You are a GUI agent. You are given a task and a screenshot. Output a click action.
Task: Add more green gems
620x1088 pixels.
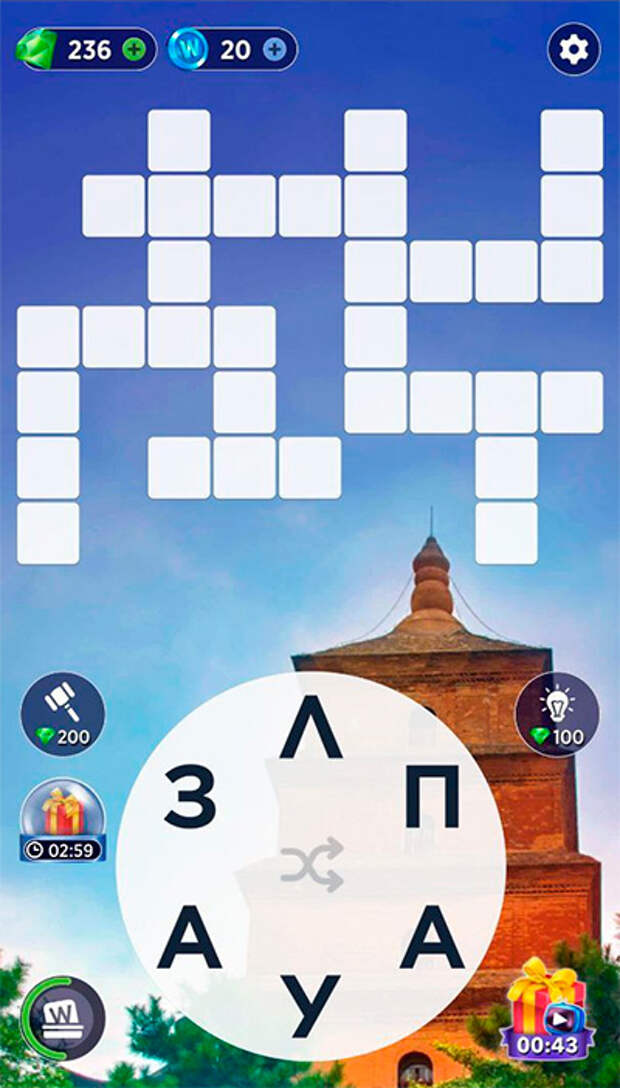pyautogui.click(x=134, y=49)
